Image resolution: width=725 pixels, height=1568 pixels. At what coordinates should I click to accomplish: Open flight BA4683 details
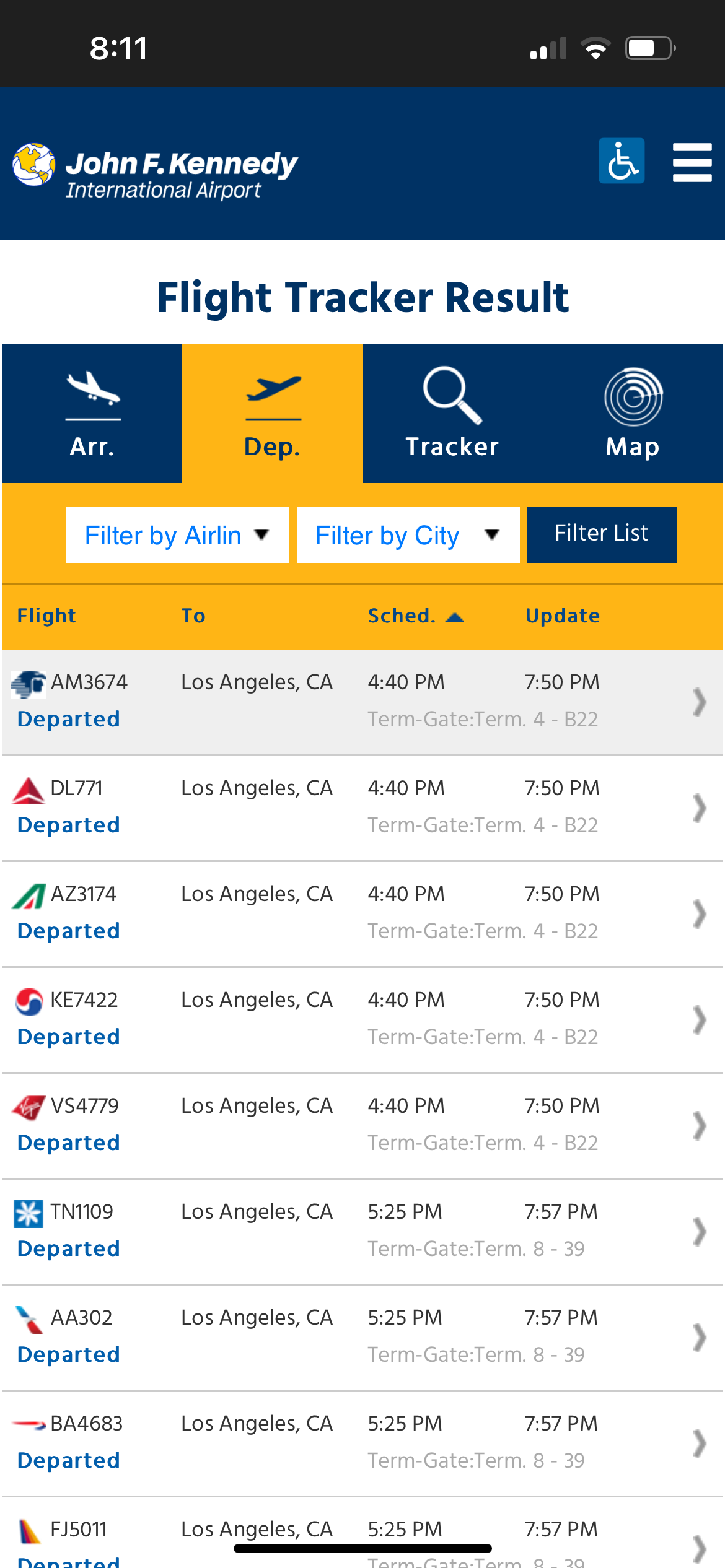click(x=362, y=1444)
